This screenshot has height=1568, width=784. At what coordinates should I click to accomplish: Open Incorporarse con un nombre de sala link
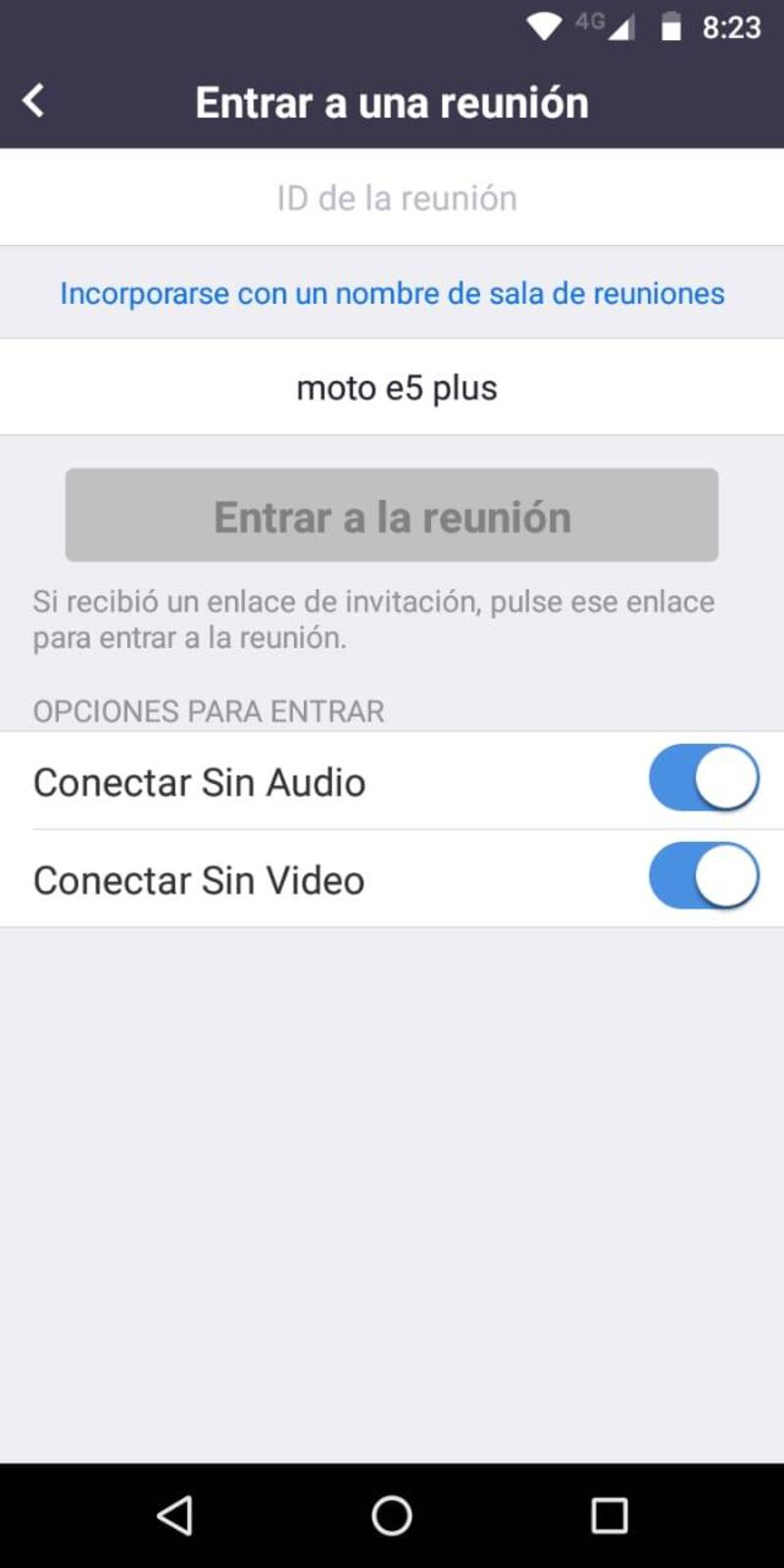coord(392,293)
